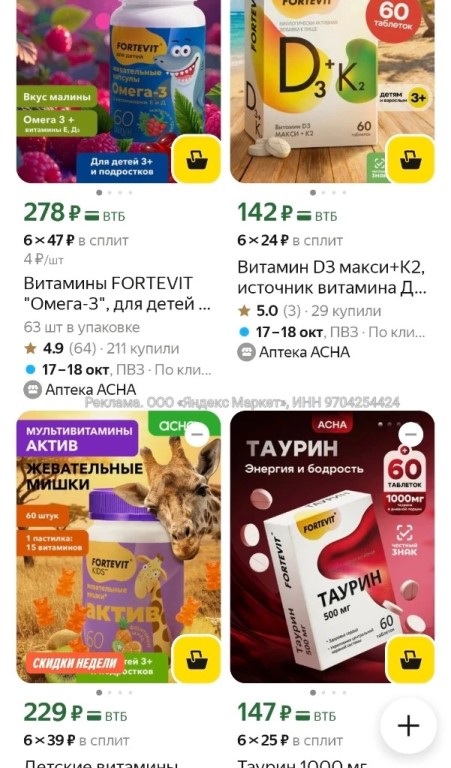This screenshot has width=451, height=768.
Task: Open the FORTEVIT Омега-3 product card
Action: 118,294
